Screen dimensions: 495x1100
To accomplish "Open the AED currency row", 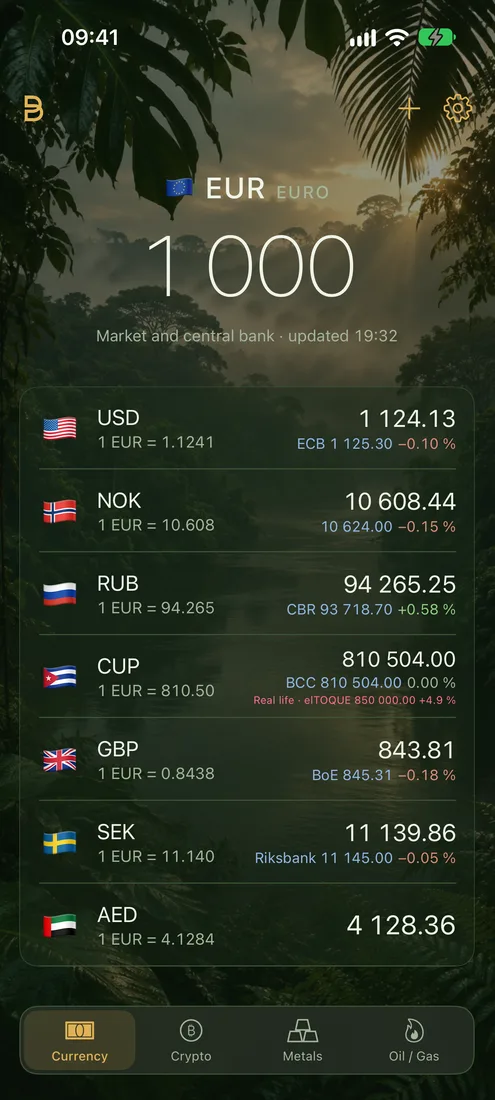I will [x=248, y=925].
